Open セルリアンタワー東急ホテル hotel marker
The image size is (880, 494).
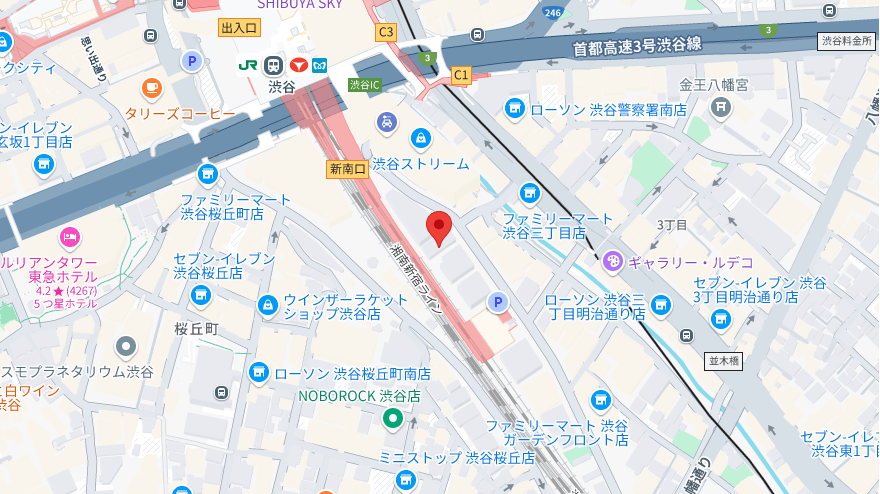(69, 238)
